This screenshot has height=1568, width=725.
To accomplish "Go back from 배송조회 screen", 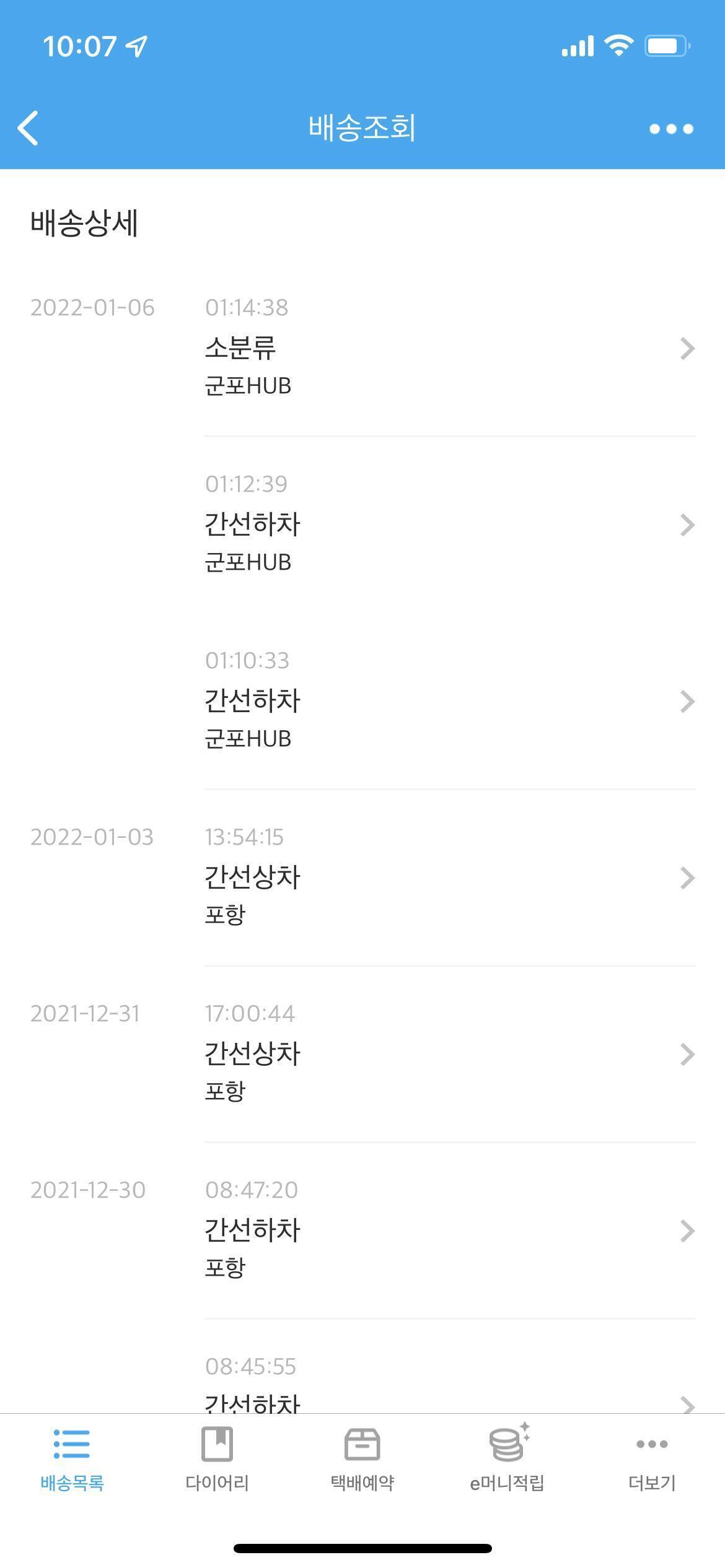I will click(x=29, y=128).
